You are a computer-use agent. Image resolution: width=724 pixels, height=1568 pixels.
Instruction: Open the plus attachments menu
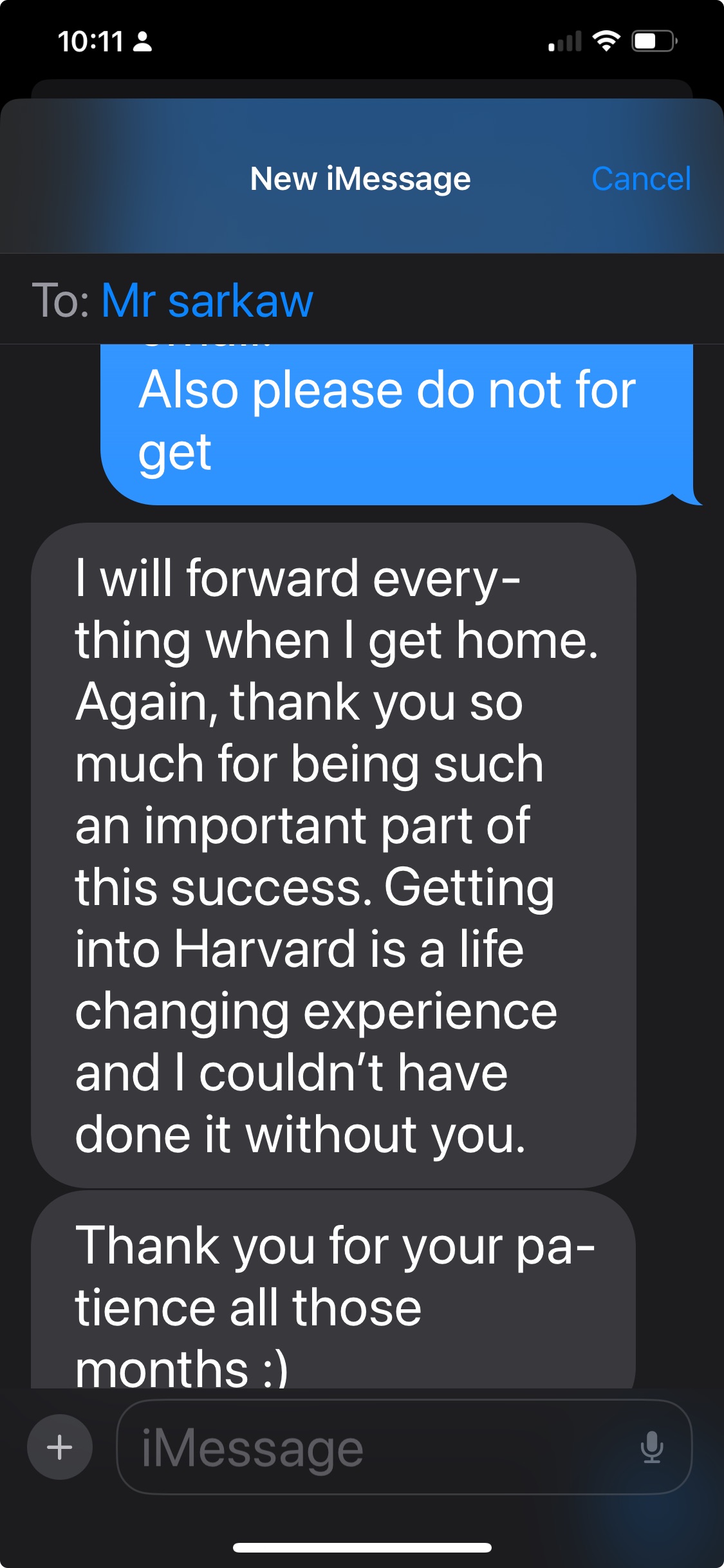click(x=60, y=1447)
